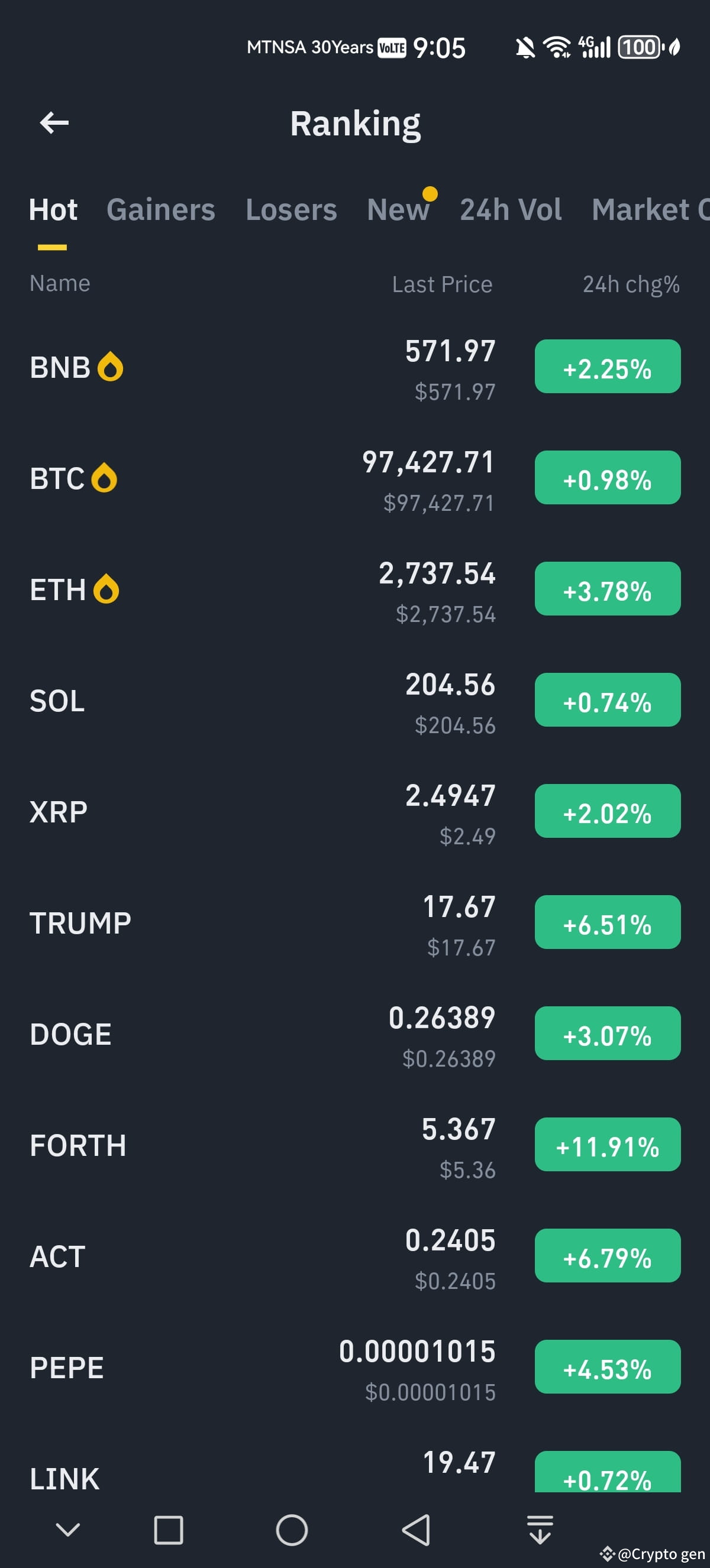This screenshot has width=710, height=1568.
Task: Switch to the Gainers tab
Action: click(160, 210)
